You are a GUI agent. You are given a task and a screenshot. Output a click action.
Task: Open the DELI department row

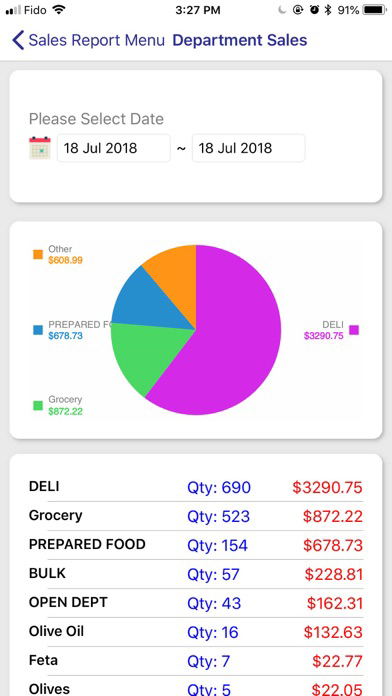click(x=196, y=487)
